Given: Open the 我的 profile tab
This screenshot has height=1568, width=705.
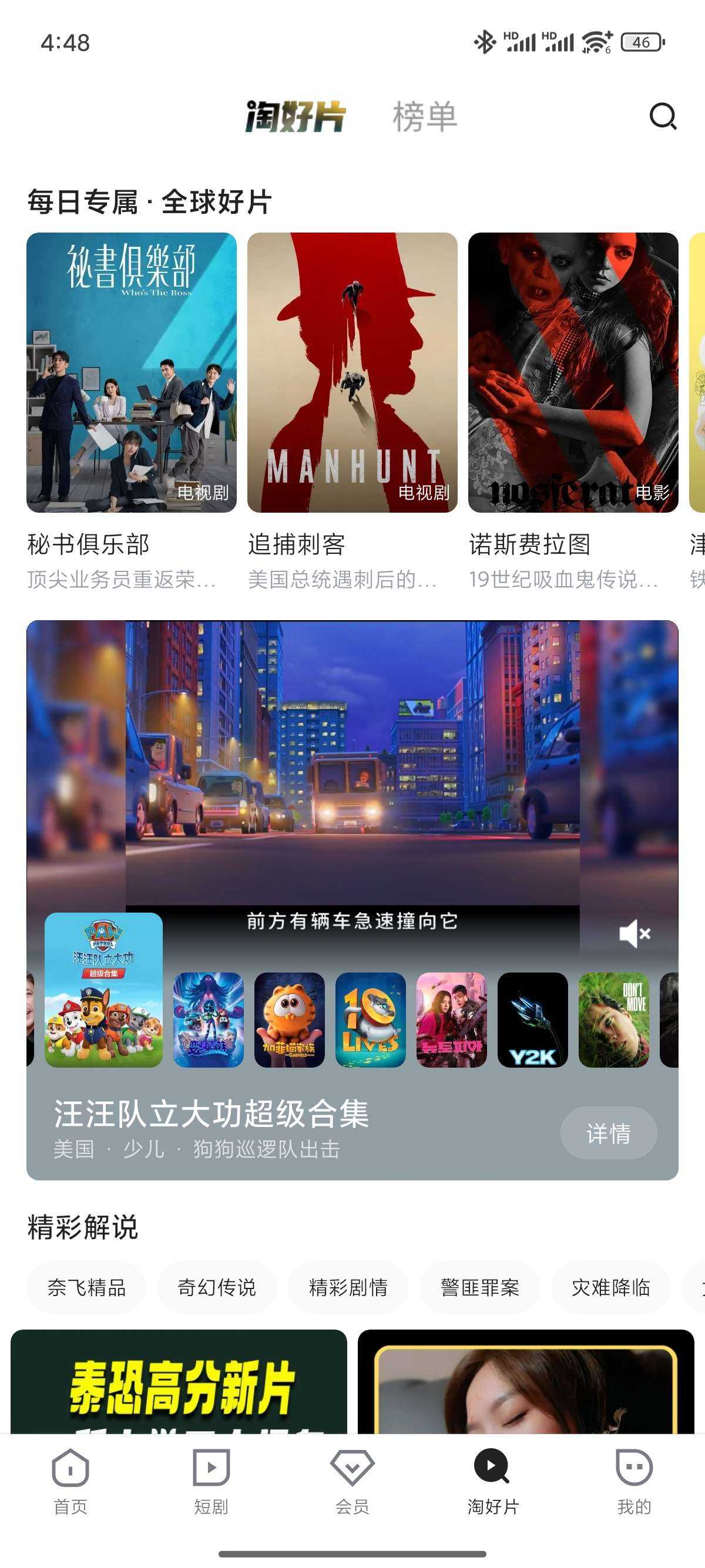Looking at the screenshot, I should (634, 1481).
